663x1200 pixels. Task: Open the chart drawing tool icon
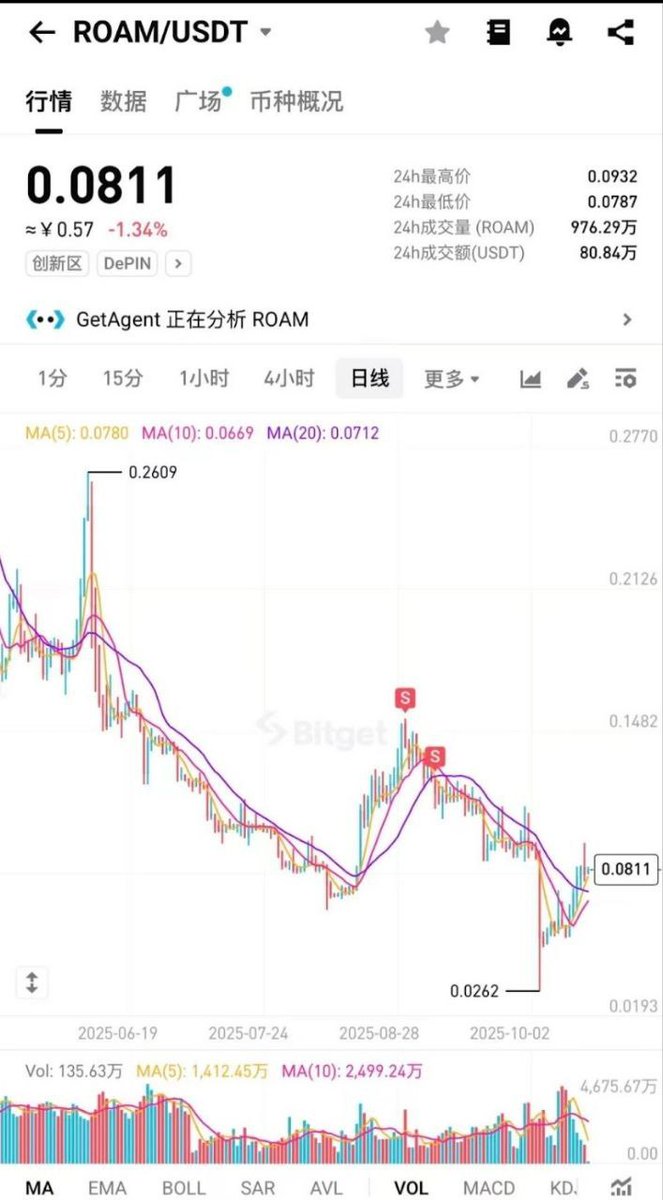578,379
